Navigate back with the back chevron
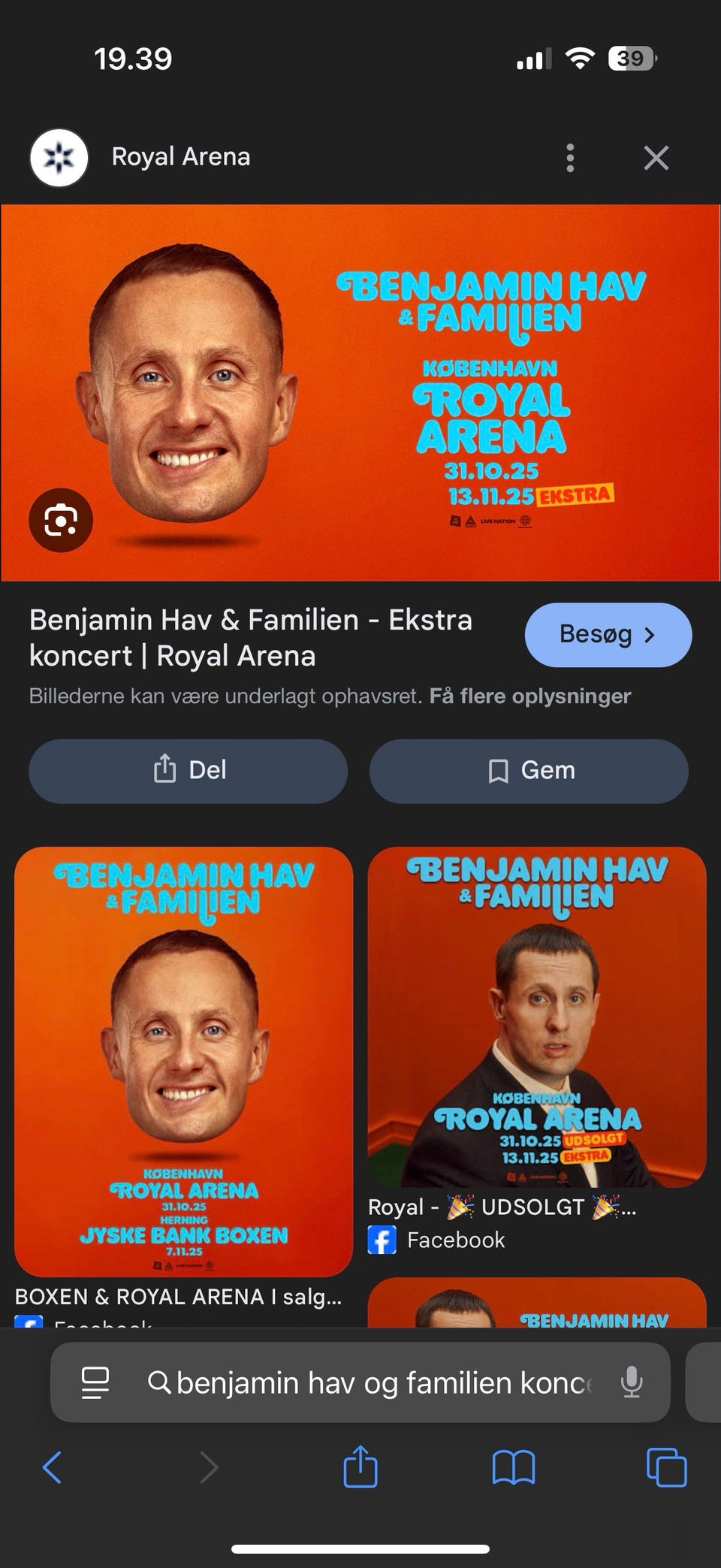Image resolution: width=721 pixels, height=1568 pixels. click(53, 1467)
